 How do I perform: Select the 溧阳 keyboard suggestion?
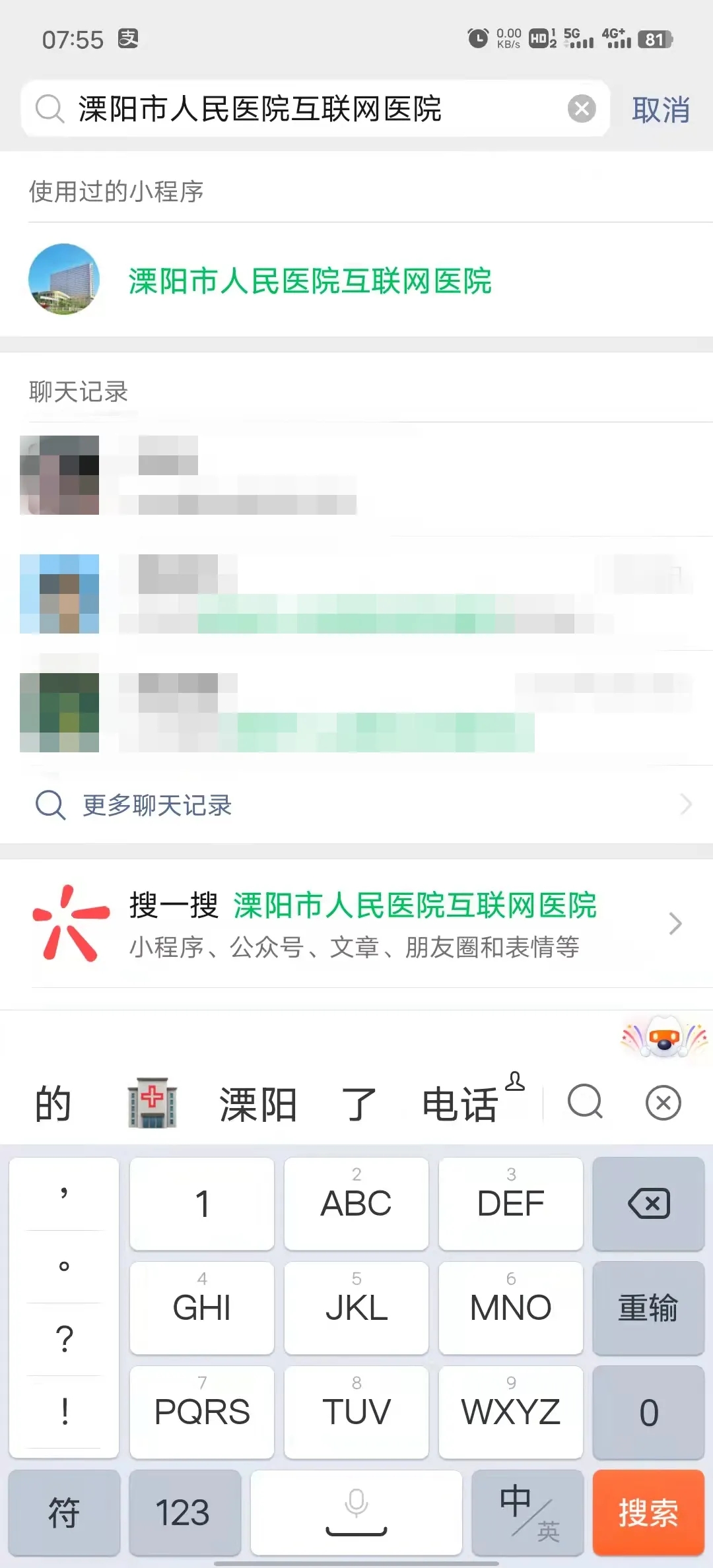tap(258, 1103)
